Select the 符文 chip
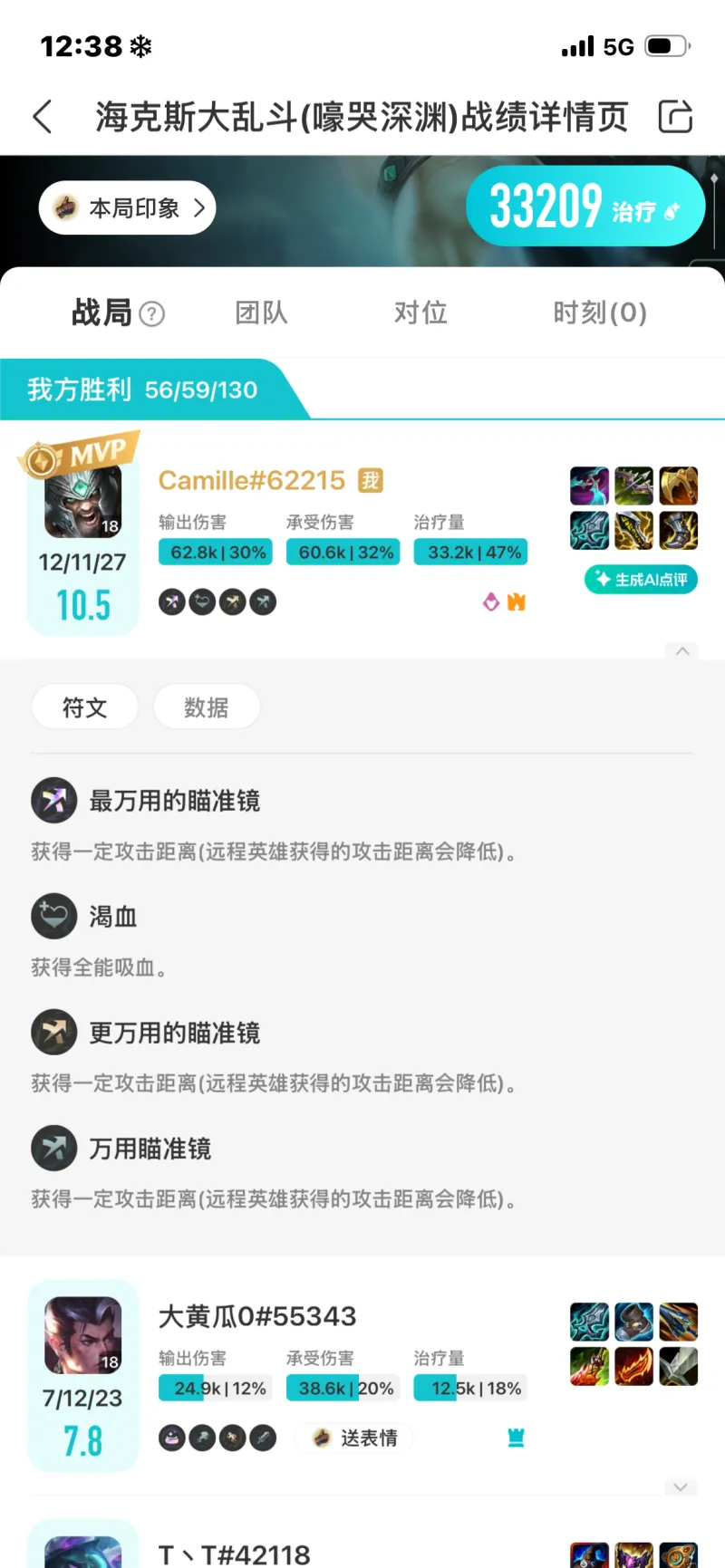This screenshot has width=725, height=1568. [84, 707]
